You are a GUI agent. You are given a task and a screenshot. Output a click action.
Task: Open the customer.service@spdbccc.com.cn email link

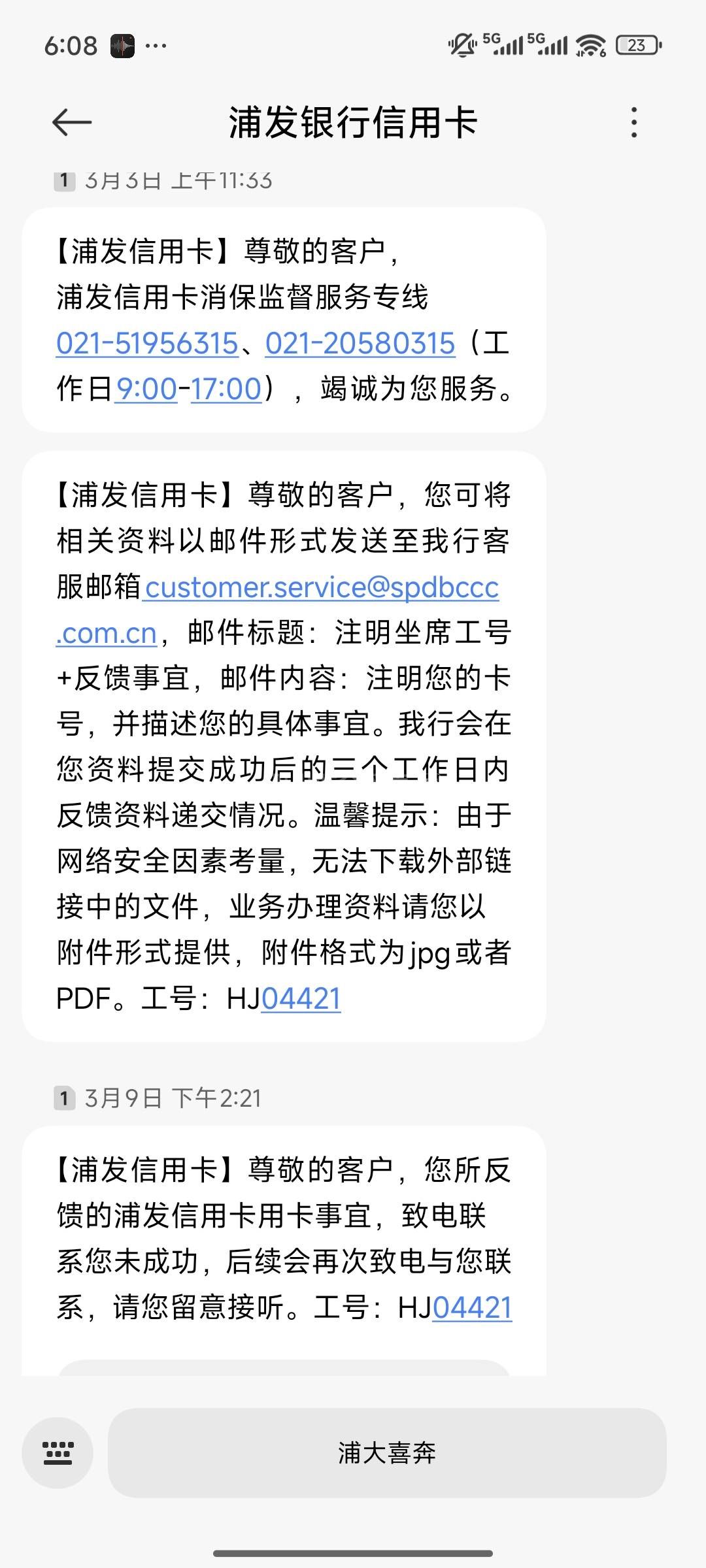[x=322, y=587]
